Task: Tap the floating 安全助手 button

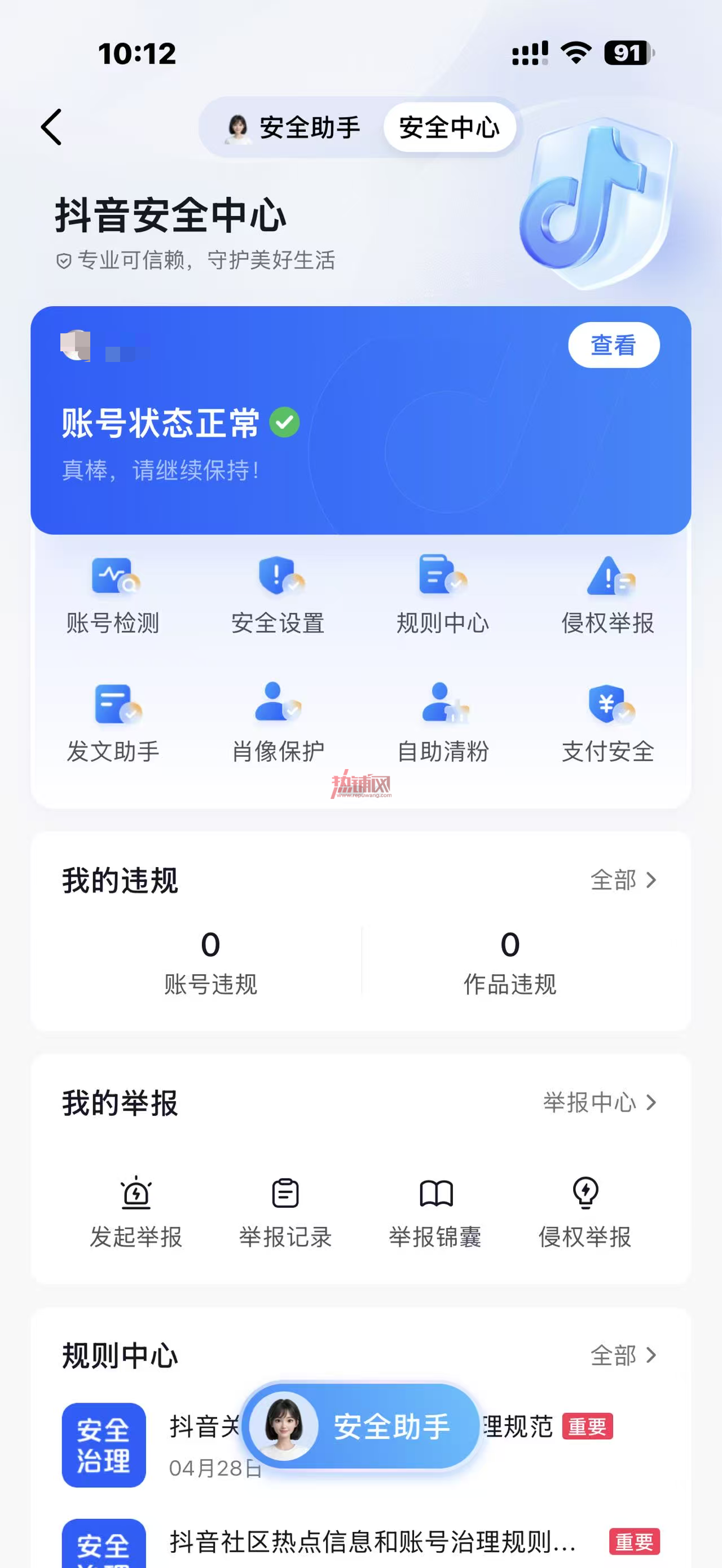Action: [362, 1426]
